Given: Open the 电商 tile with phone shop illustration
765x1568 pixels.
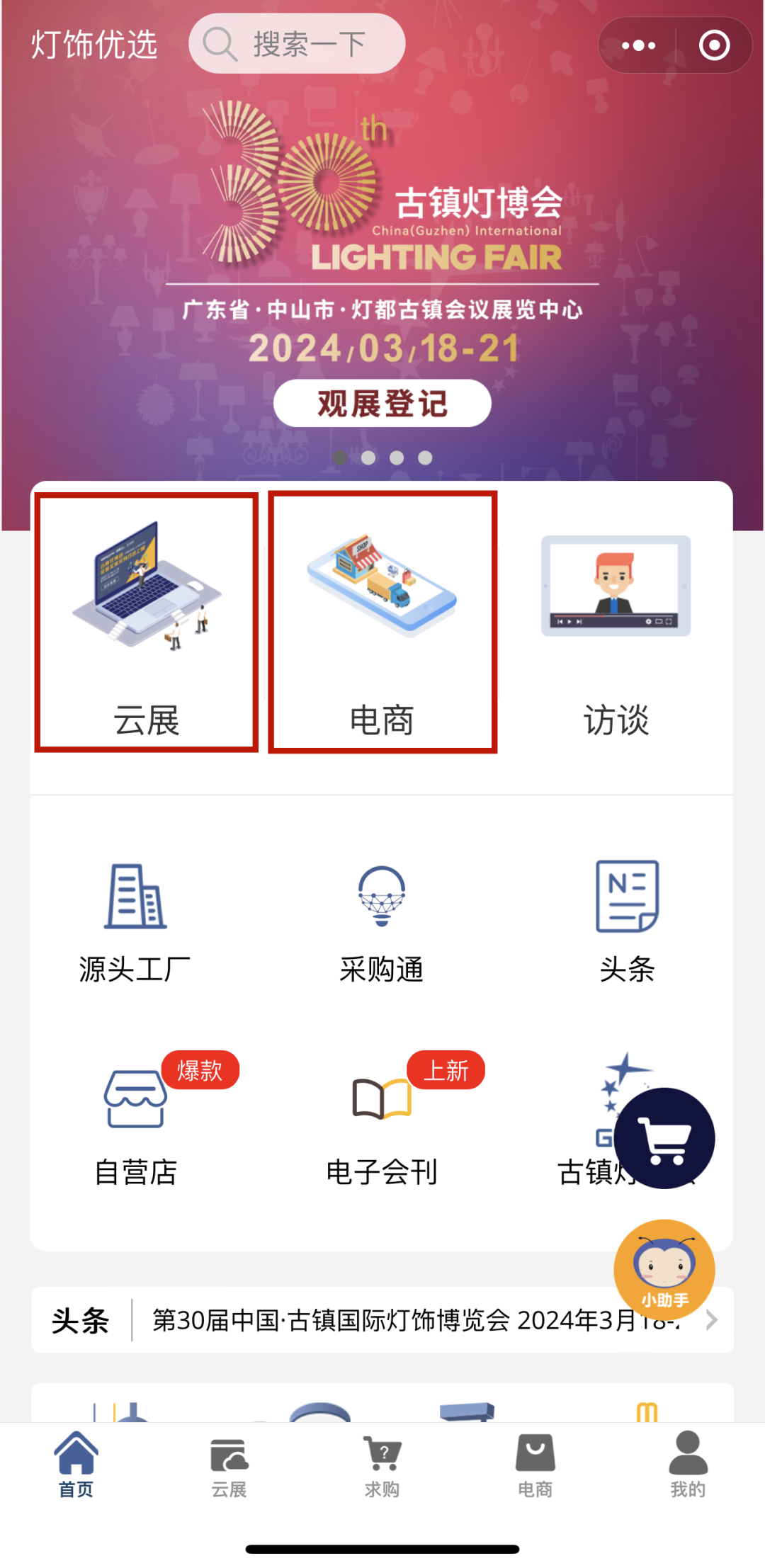Looking at the screenshot, I should (x=382, y=623).
